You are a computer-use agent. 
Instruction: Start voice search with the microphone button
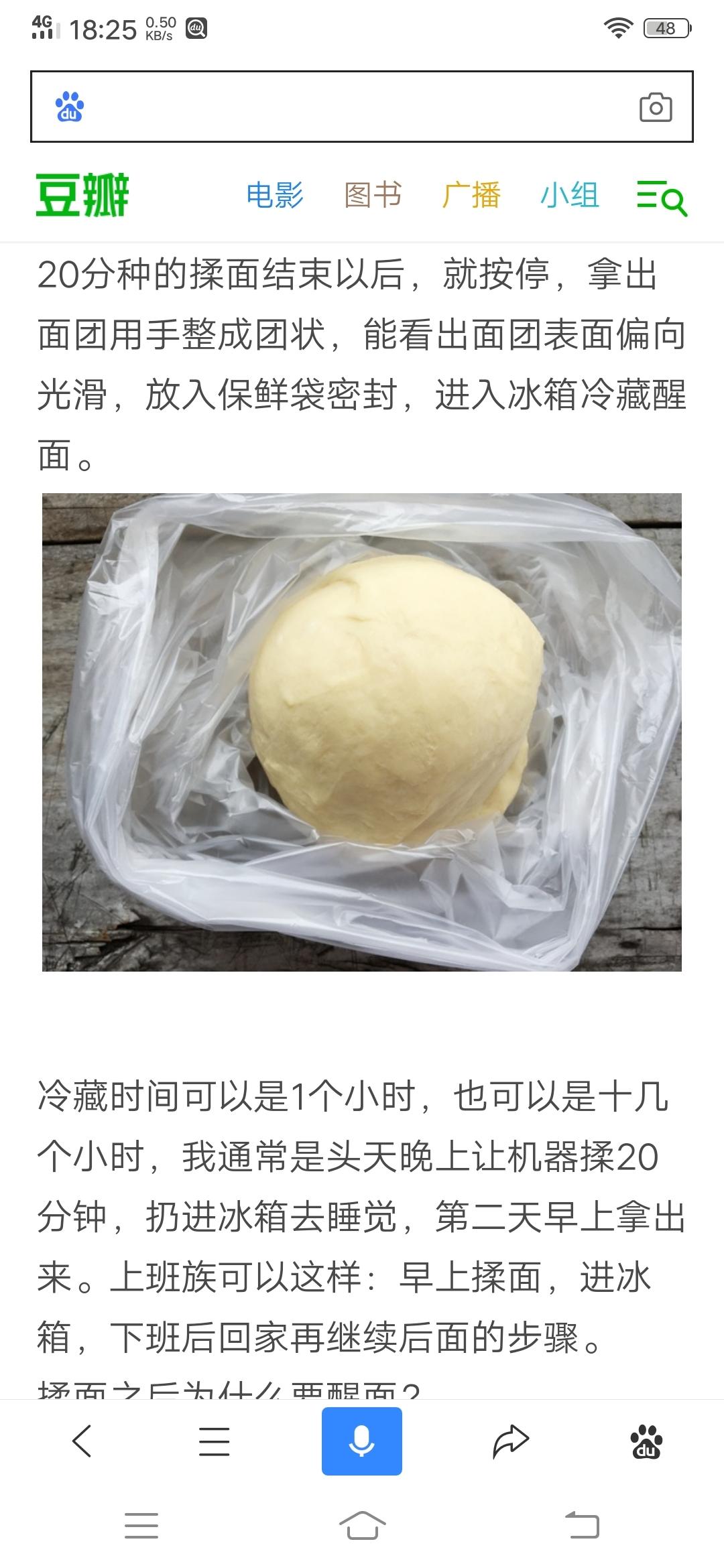coord(362,1441)
